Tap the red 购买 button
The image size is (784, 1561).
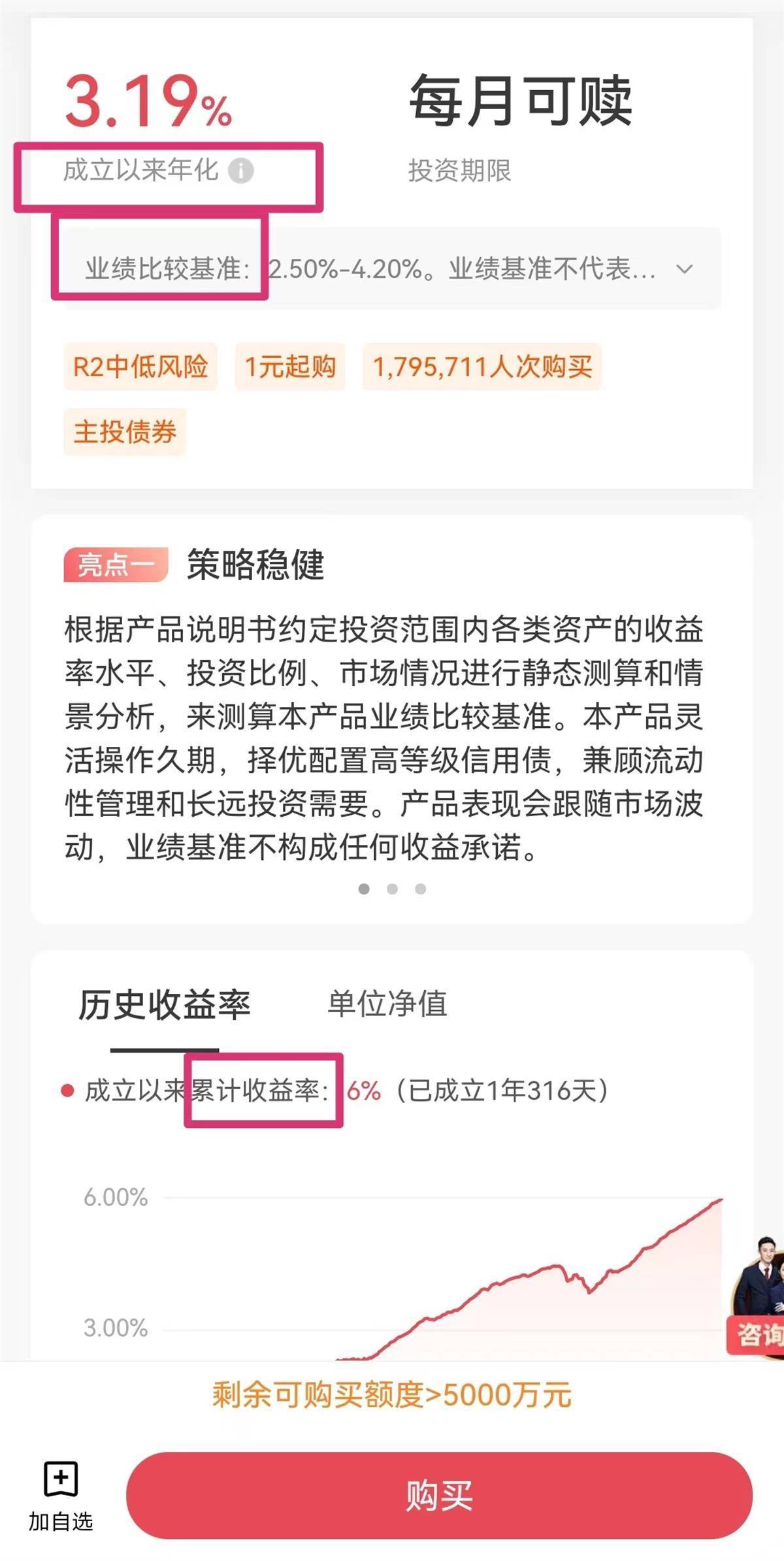click(x=439, y=1496)
